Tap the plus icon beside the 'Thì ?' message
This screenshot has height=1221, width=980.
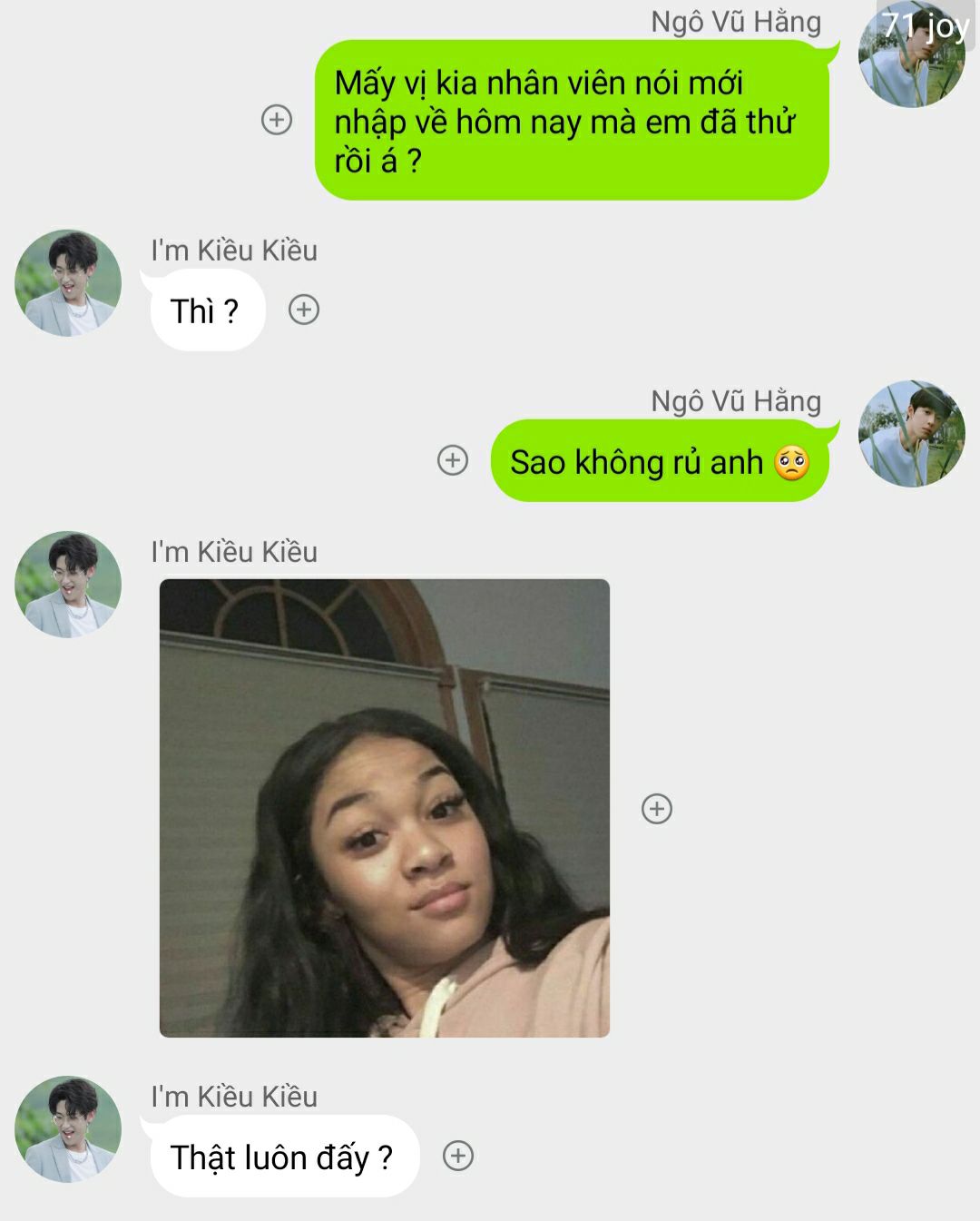tap(304, 310)
